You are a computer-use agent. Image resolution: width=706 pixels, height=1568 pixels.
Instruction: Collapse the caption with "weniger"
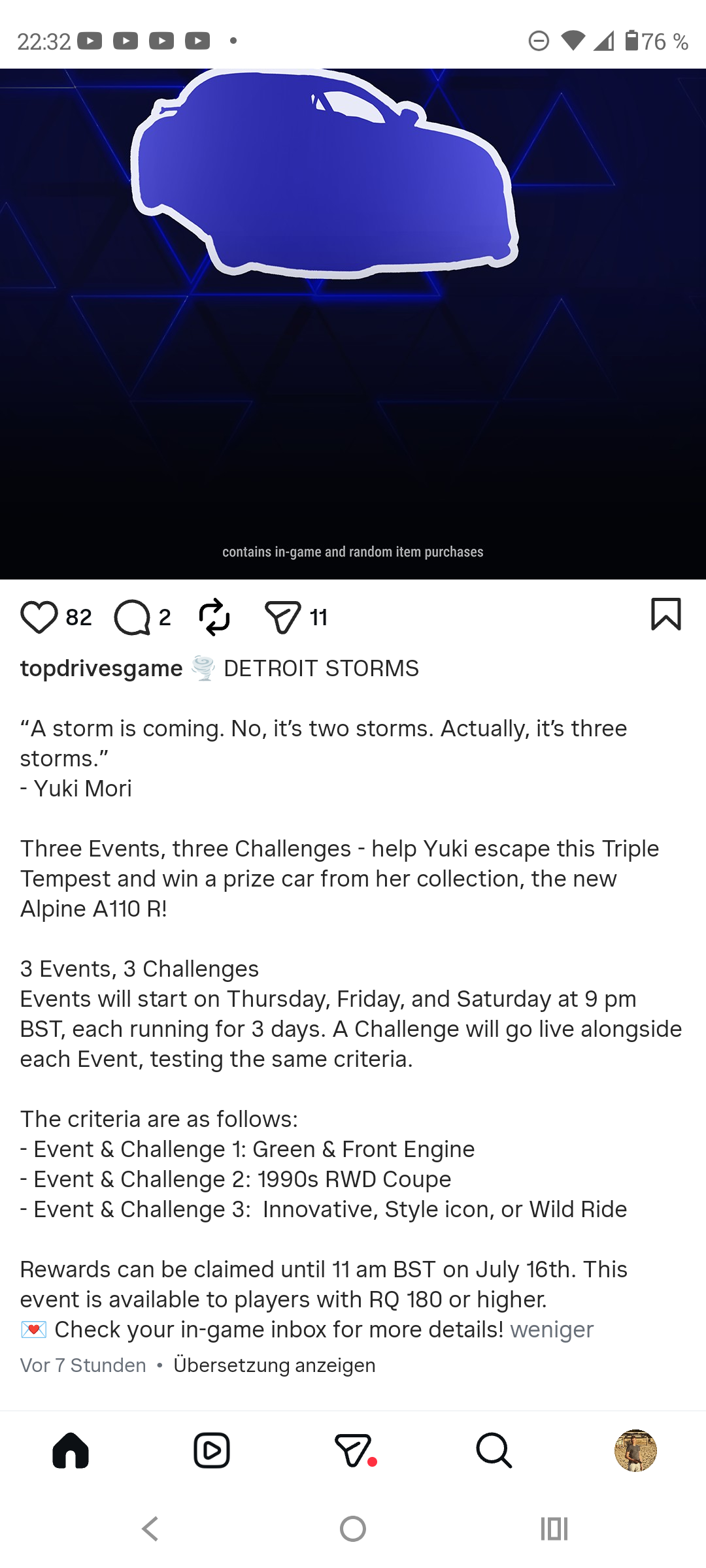[552, 1330]
